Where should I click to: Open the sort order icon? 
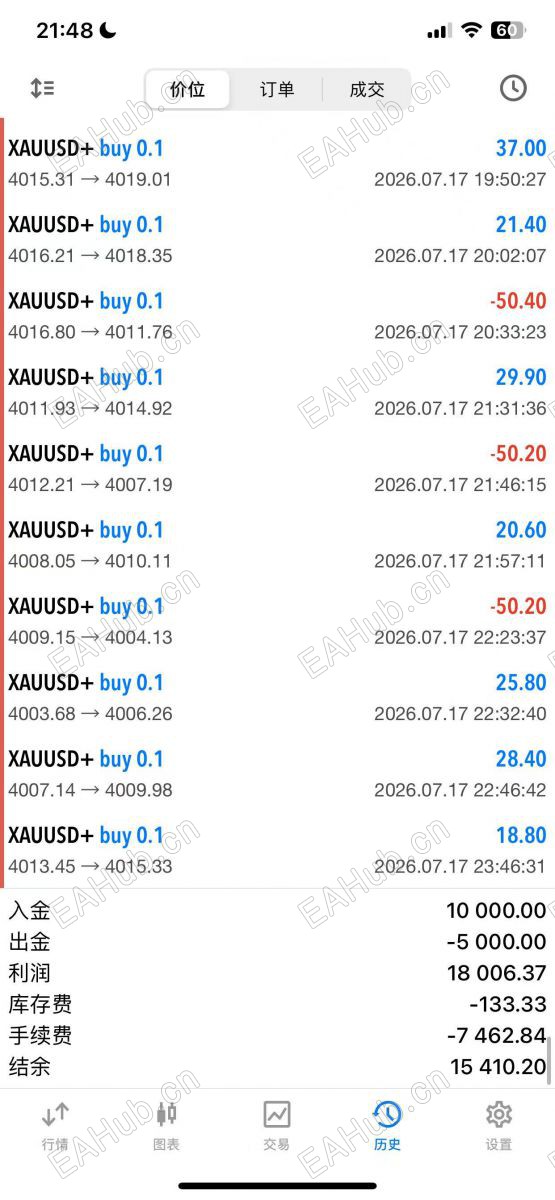coord(42,88)
